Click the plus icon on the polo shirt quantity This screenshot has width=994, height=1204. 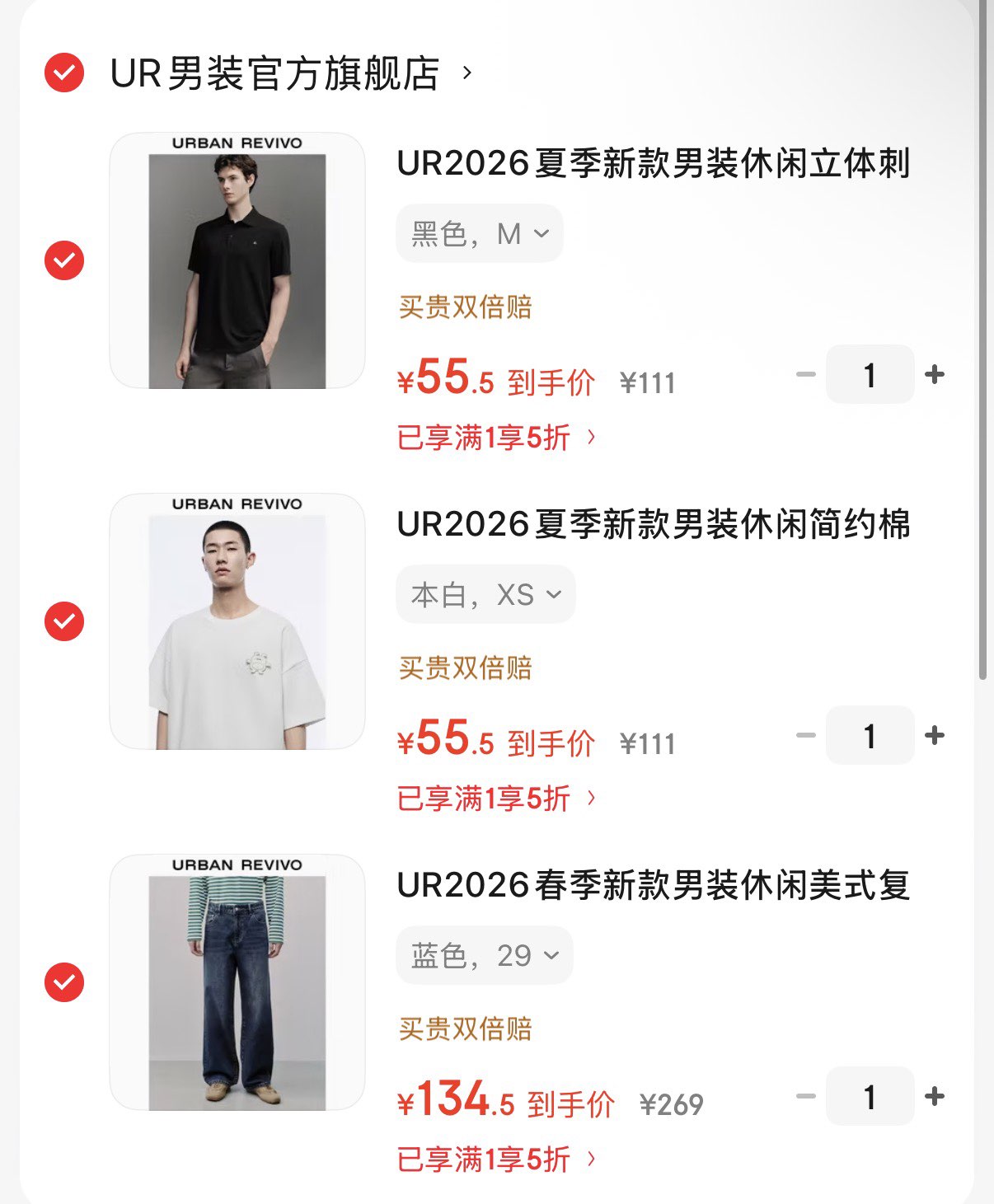pos(935,375)
